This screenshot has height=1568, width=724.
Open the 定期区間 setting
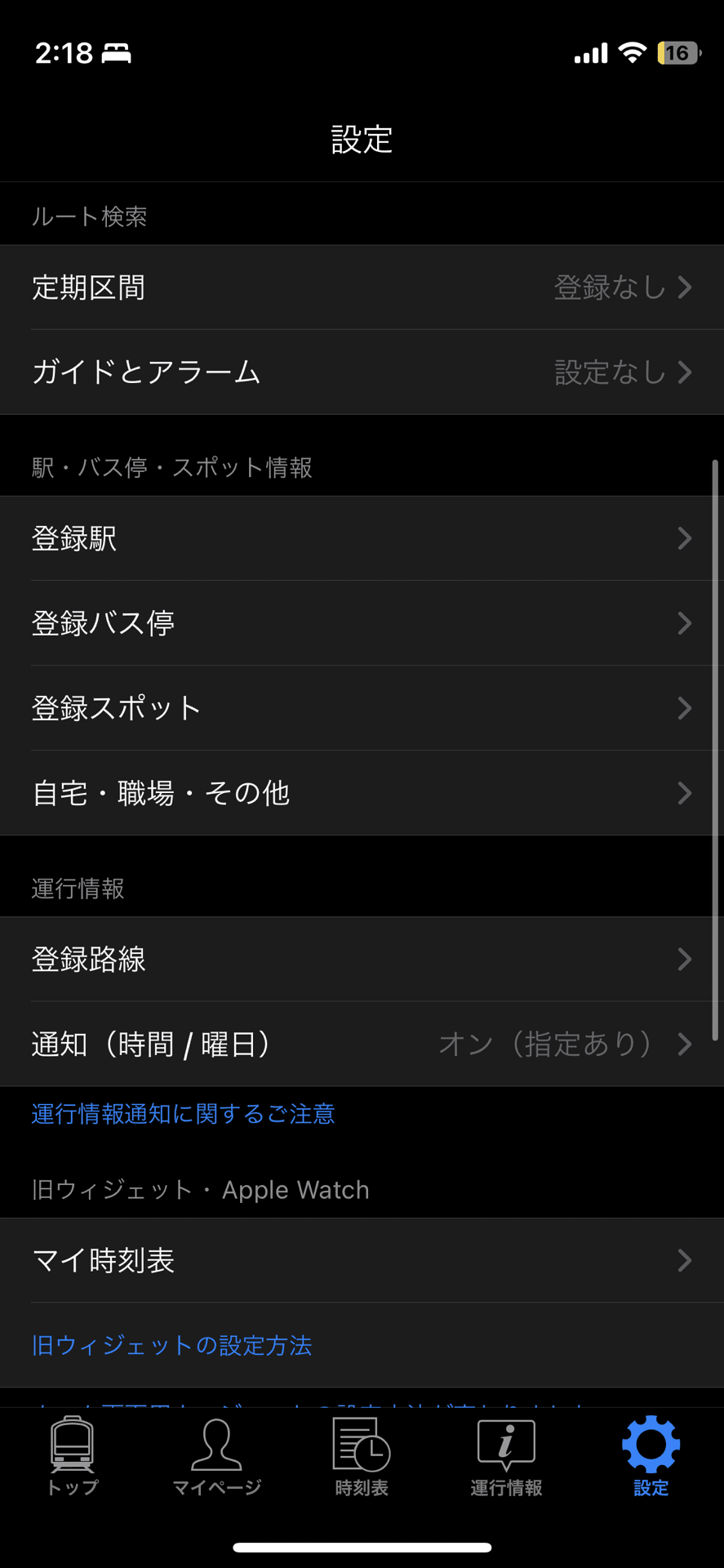click(362, 287)
